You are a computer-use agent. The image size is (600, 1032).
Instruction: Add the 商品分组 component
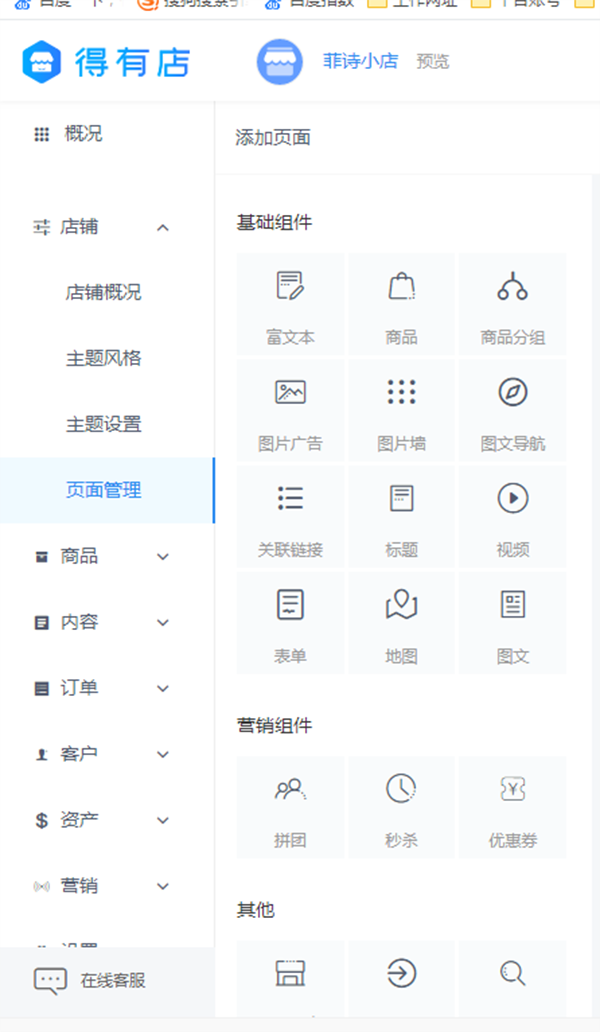[x=512, y=305]
